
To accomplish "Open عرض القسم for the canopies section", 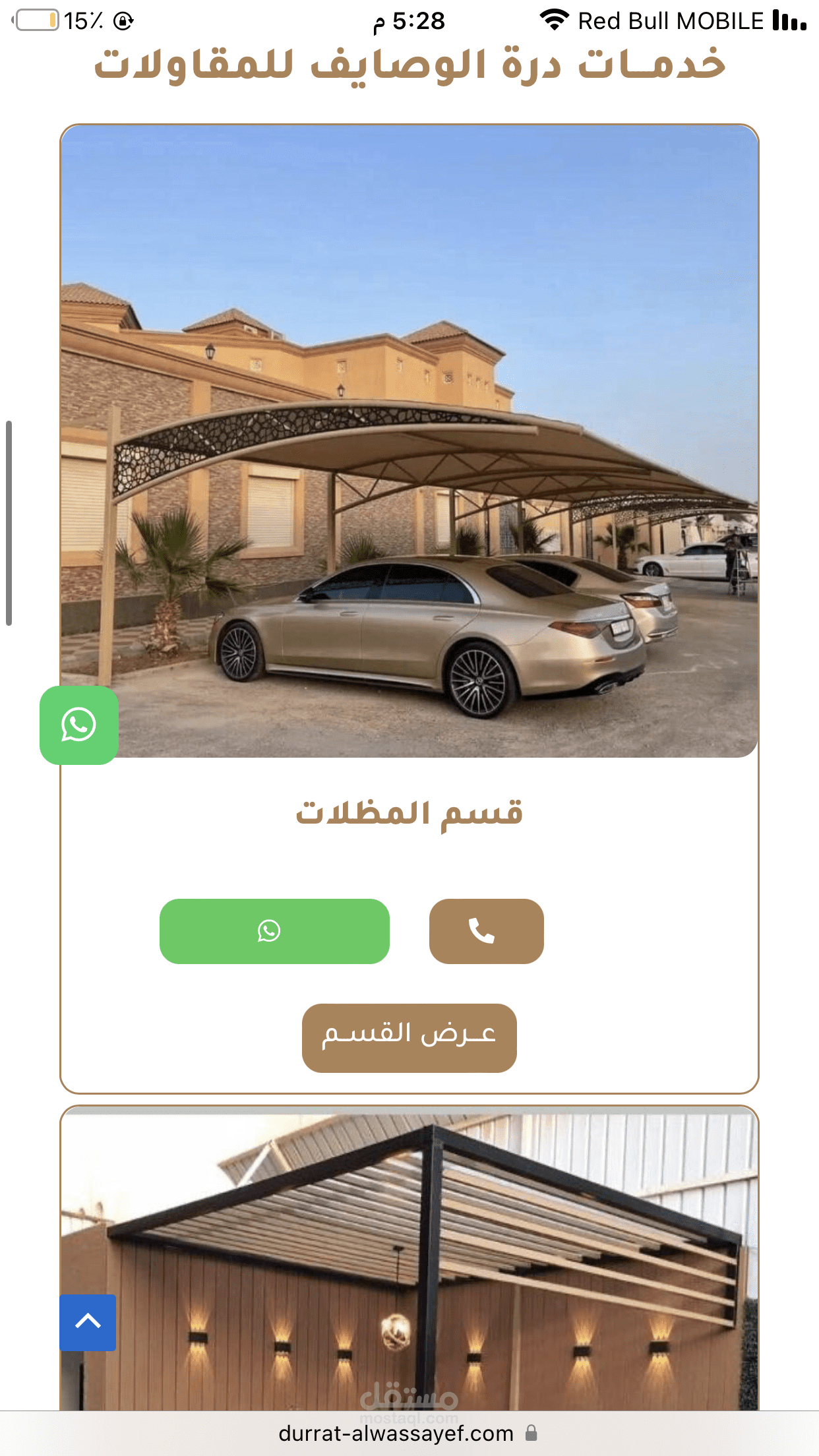I will (x=409, y=1038).
